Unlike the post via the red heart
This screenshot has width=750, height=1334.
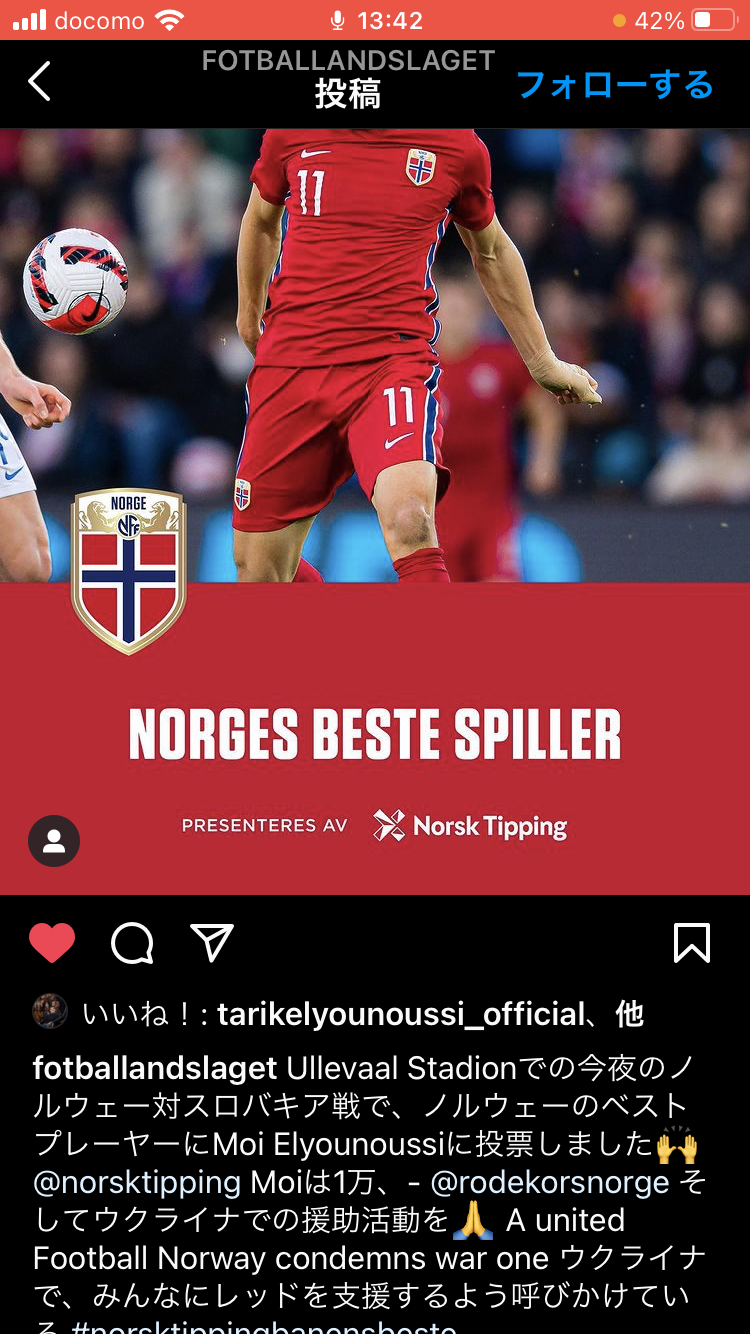pyautogui.click(x=52, y=943)
